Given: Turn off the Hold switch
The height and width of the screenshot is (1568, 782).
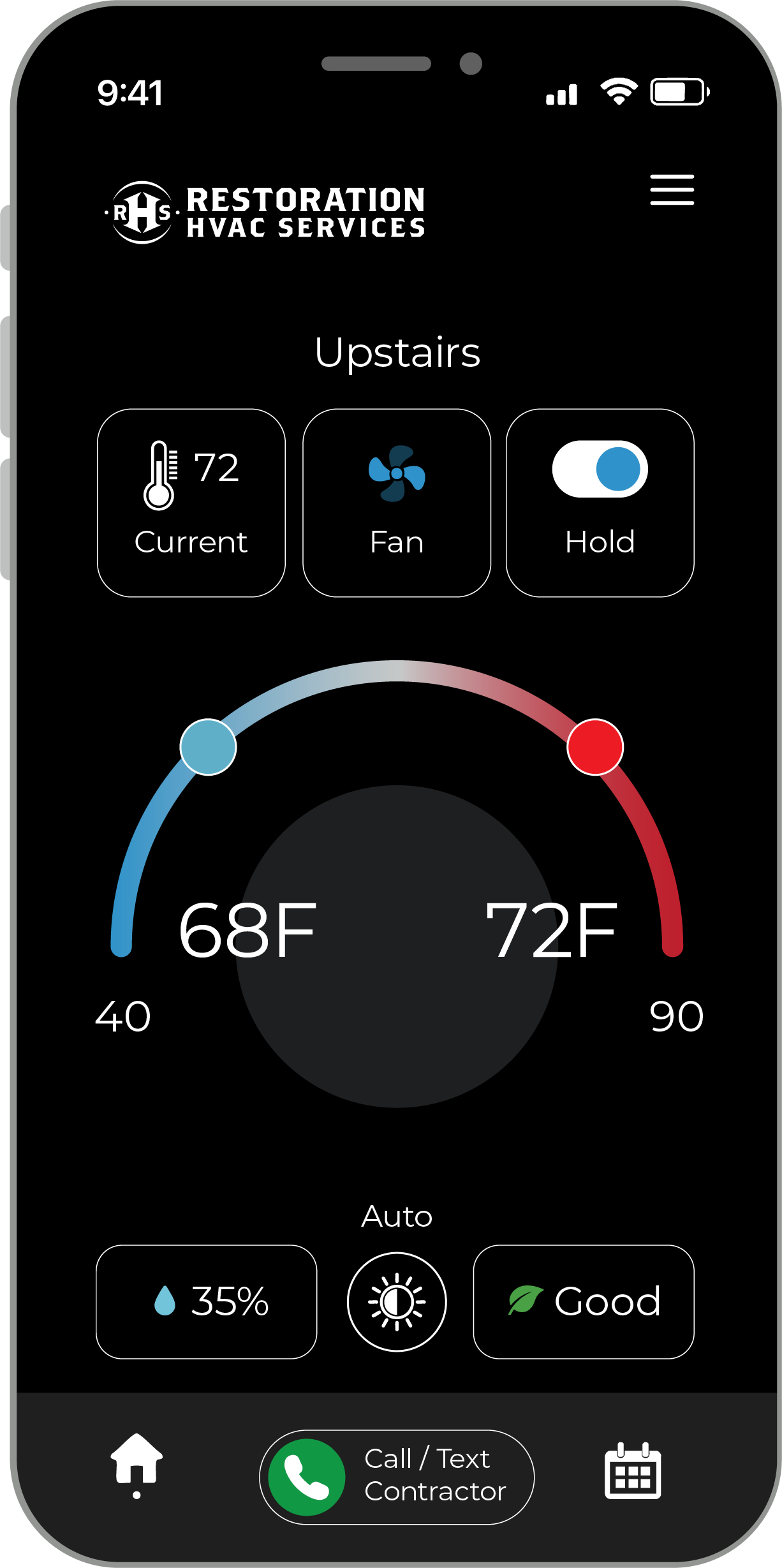Looking at the screenshot, I should (600, 470).
